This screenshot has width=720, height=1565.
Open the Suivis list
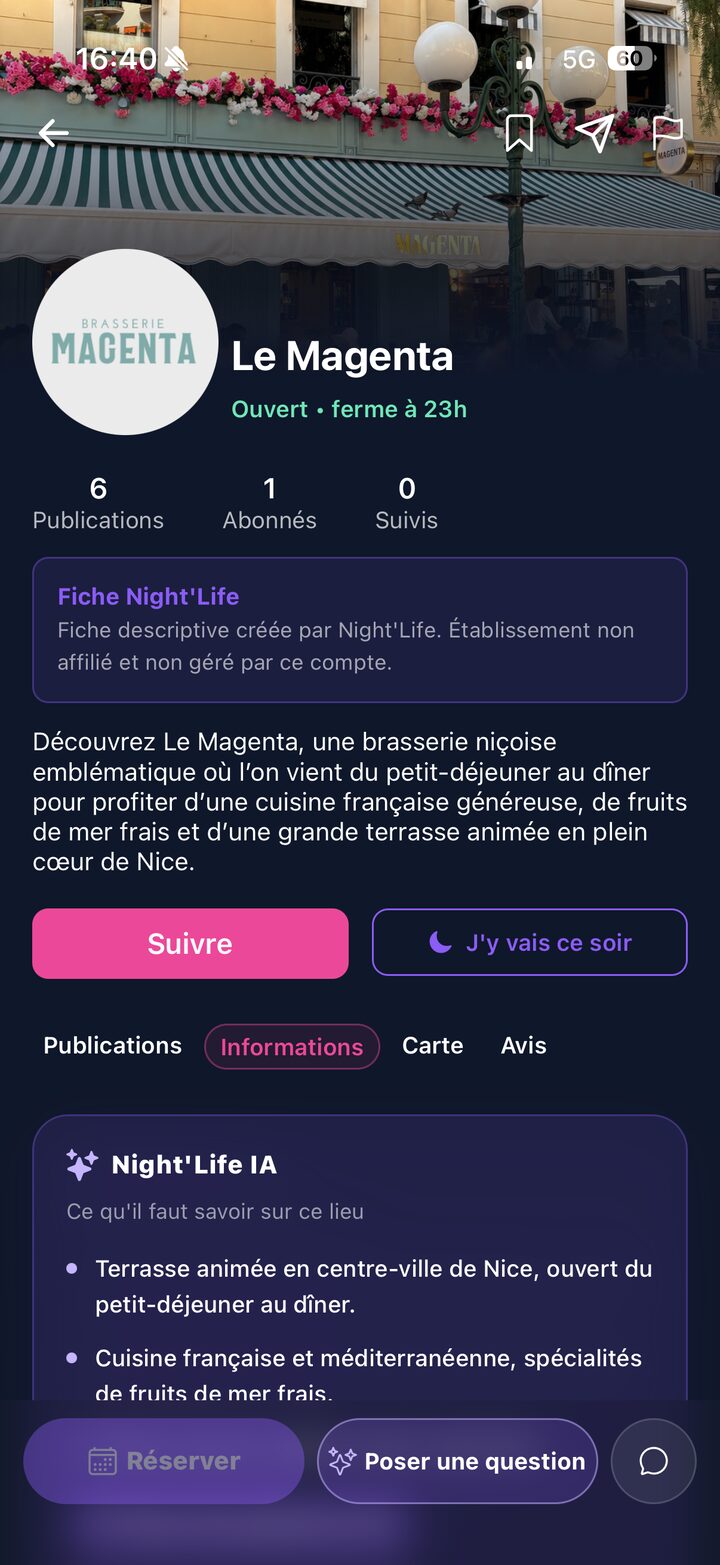click(406, 503)
